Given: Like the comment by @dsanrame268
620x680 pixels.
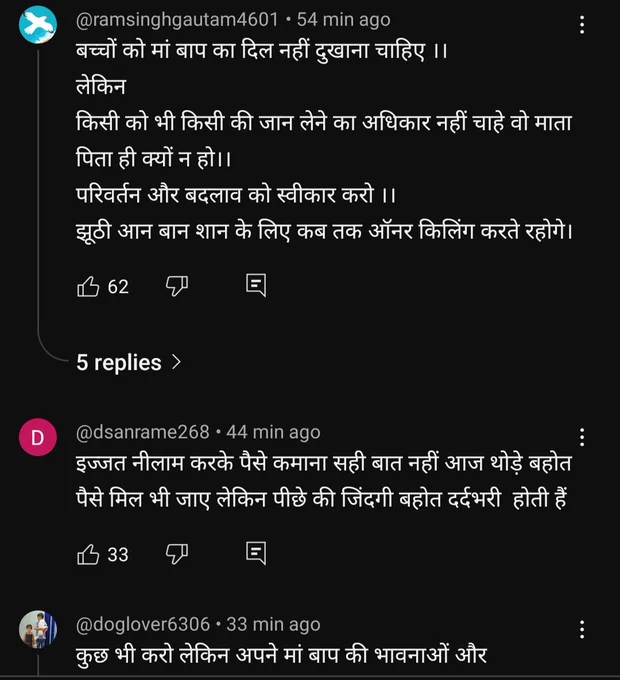Looking at the screenshot, I should [88, 554].
